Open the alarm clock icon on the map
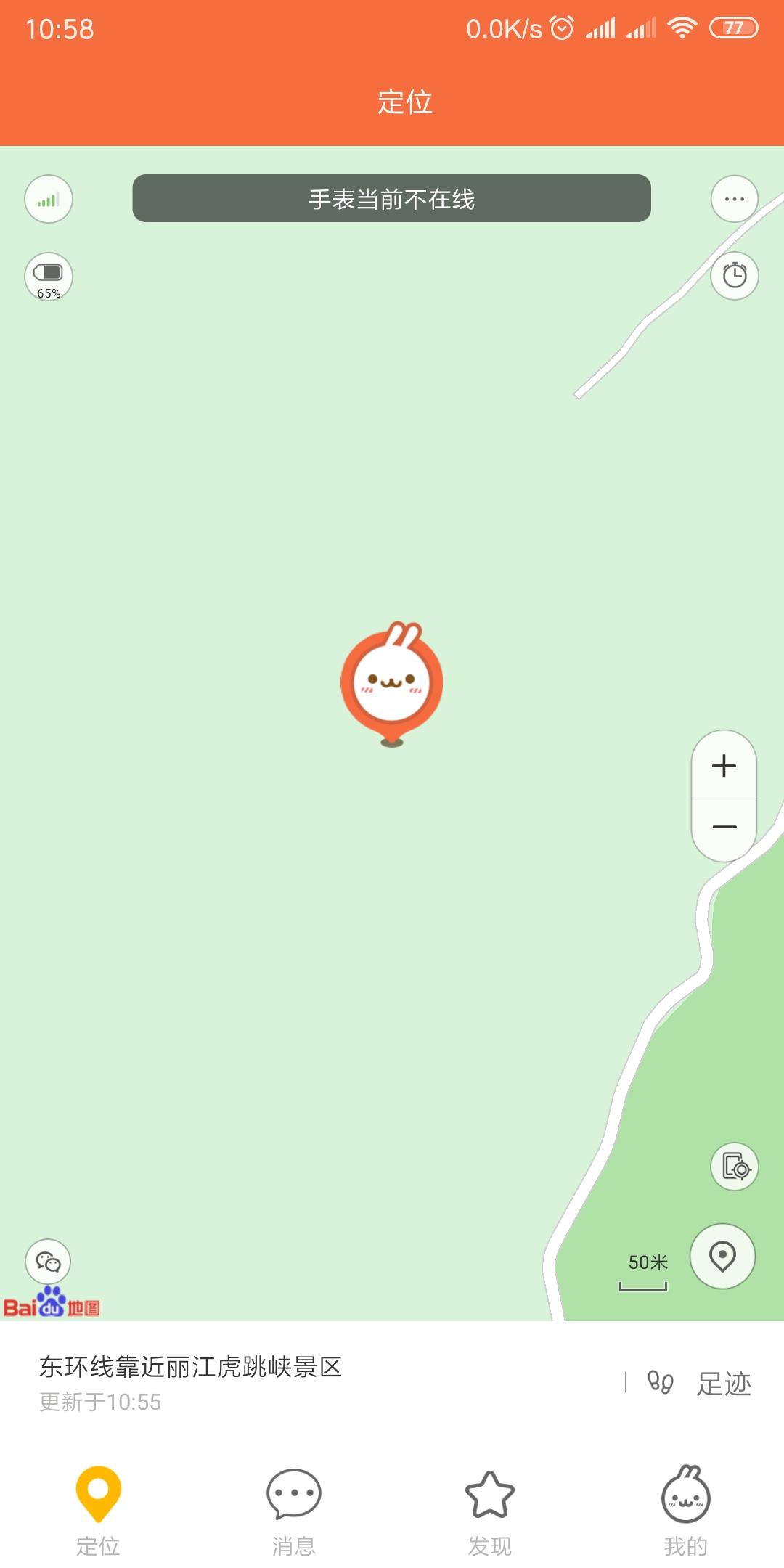The height and width of the screenshot is (1568, 784). click(734, 276)
